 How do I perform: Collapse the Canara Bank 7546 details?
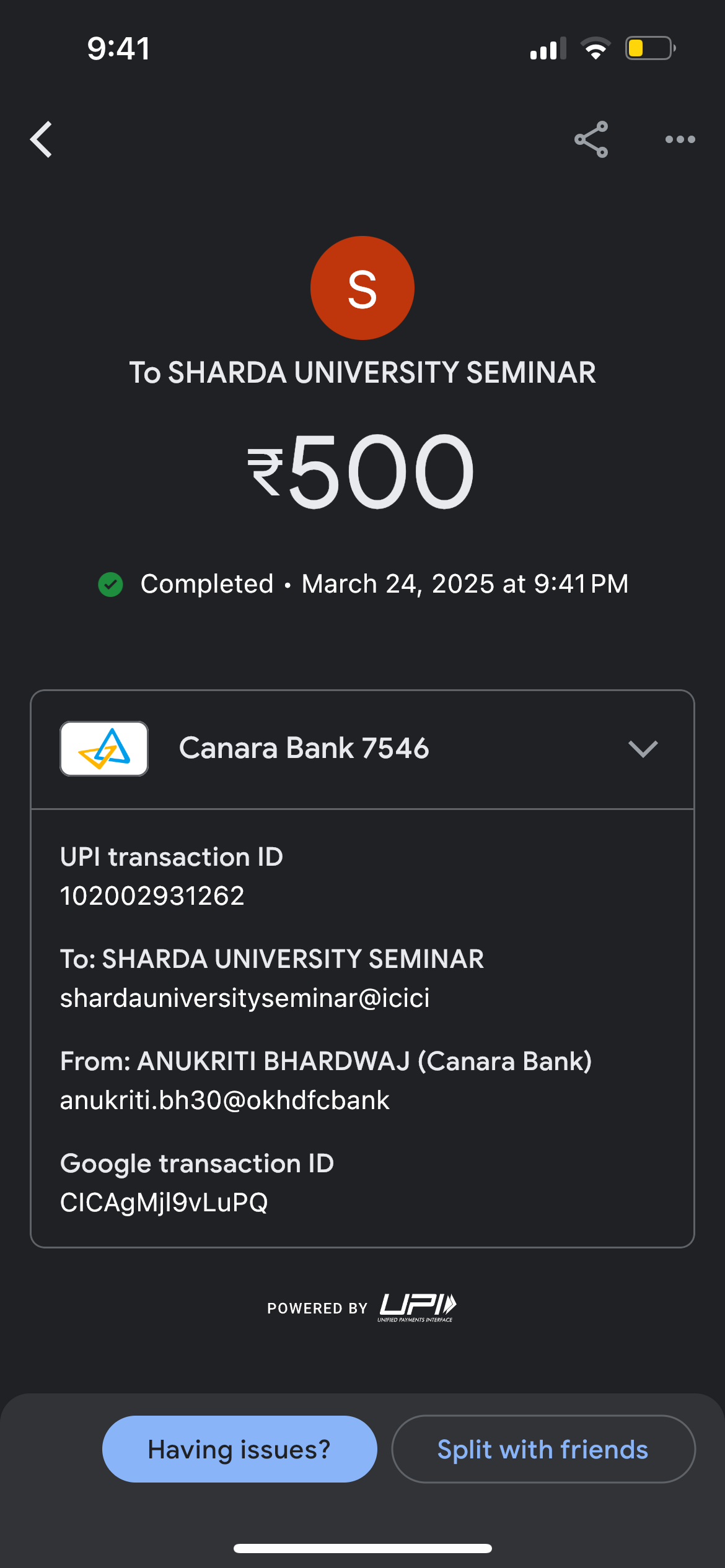tap(643, 749)
